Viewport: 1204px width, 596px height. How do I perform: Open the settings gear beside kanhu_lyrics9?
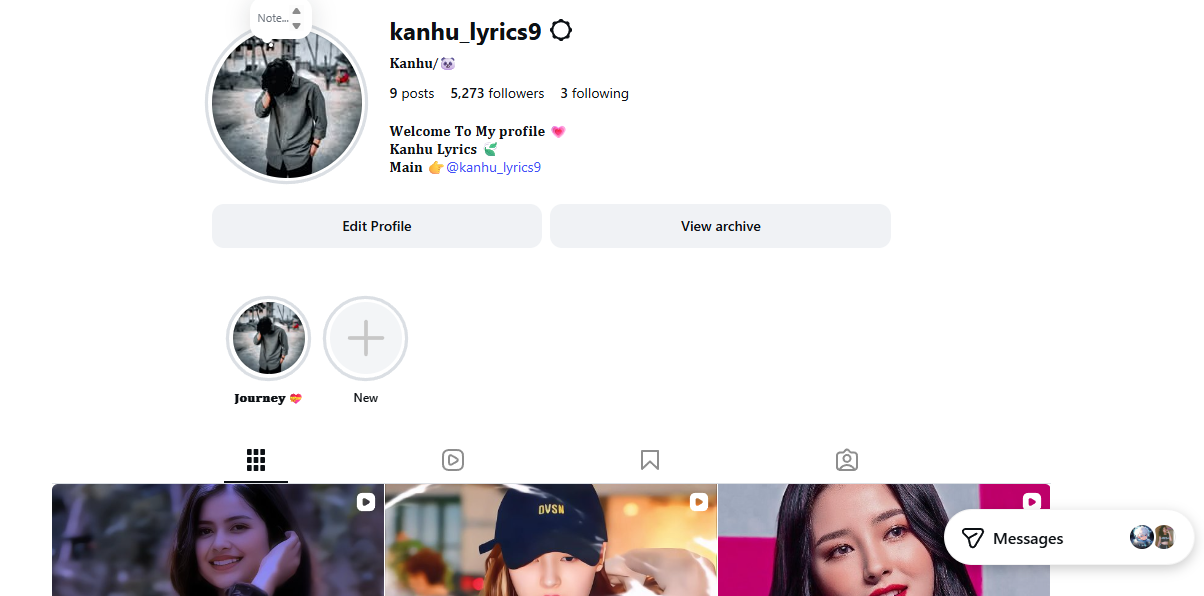561,31
